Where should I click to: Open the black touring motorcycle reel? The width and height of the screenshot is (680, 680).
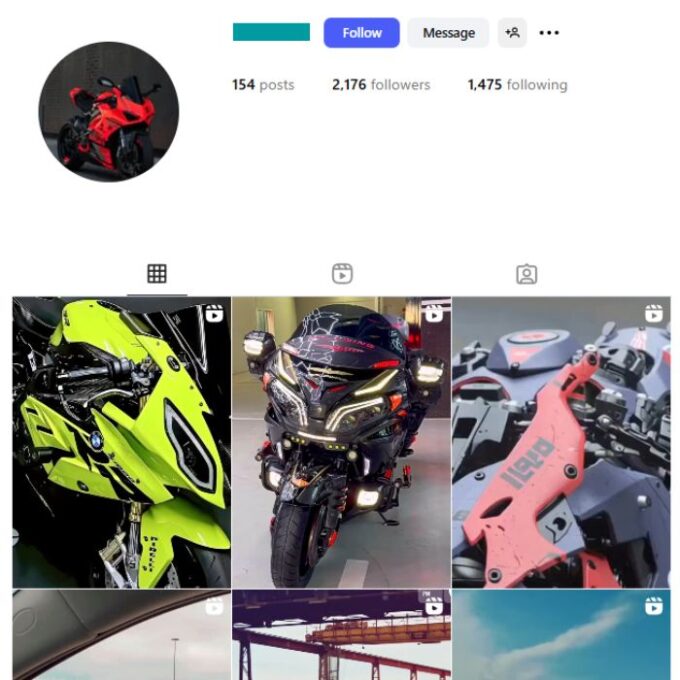(341, 442)
